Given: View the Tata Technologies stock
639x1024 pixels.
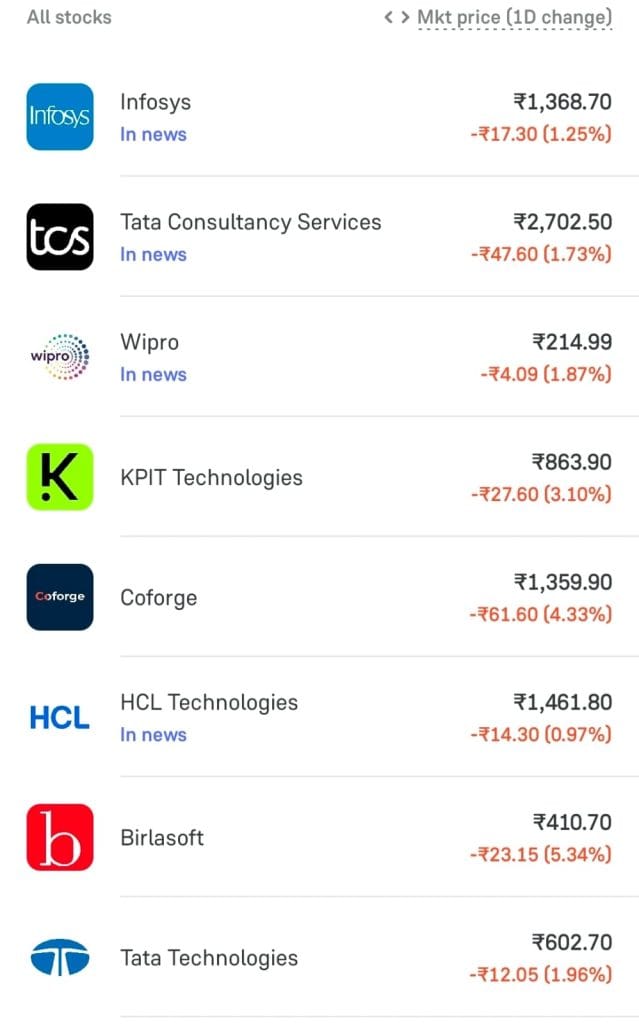Looking at the screenshot, I should pyautogui.click(x=209, y=957).
